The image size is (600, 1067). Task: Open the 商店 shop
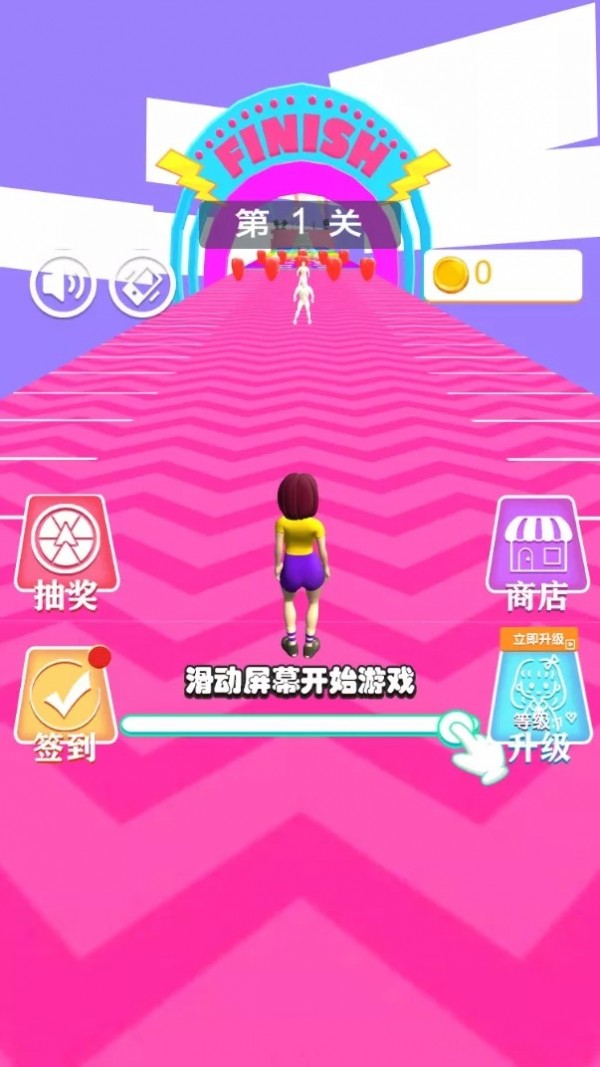click(x=536, y=553)
